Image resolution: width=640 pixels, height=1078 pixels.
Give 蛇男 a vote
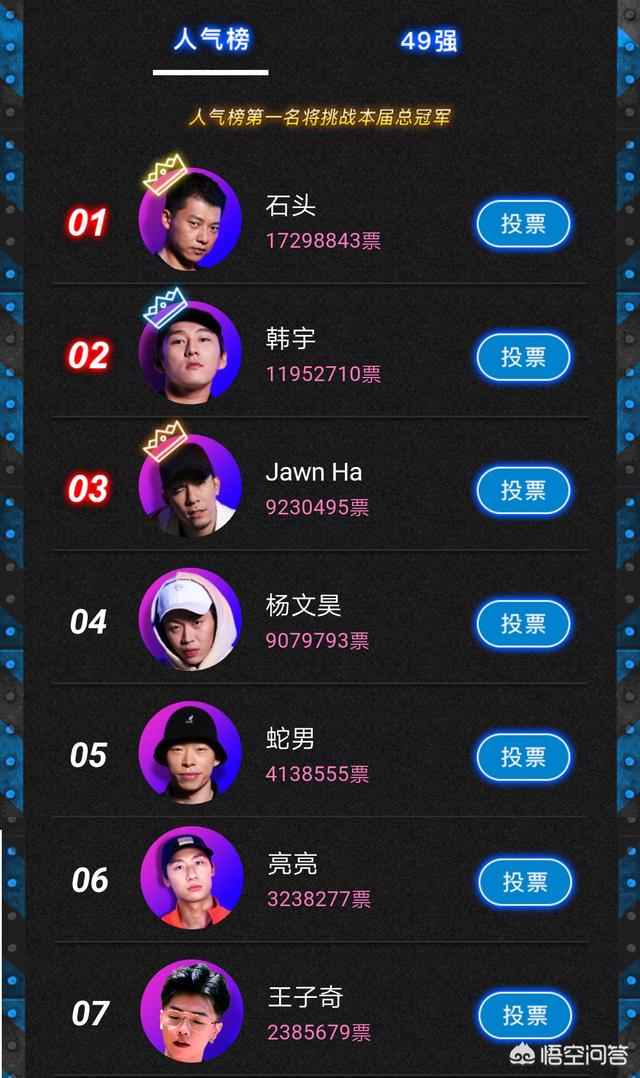click(523, 757)
